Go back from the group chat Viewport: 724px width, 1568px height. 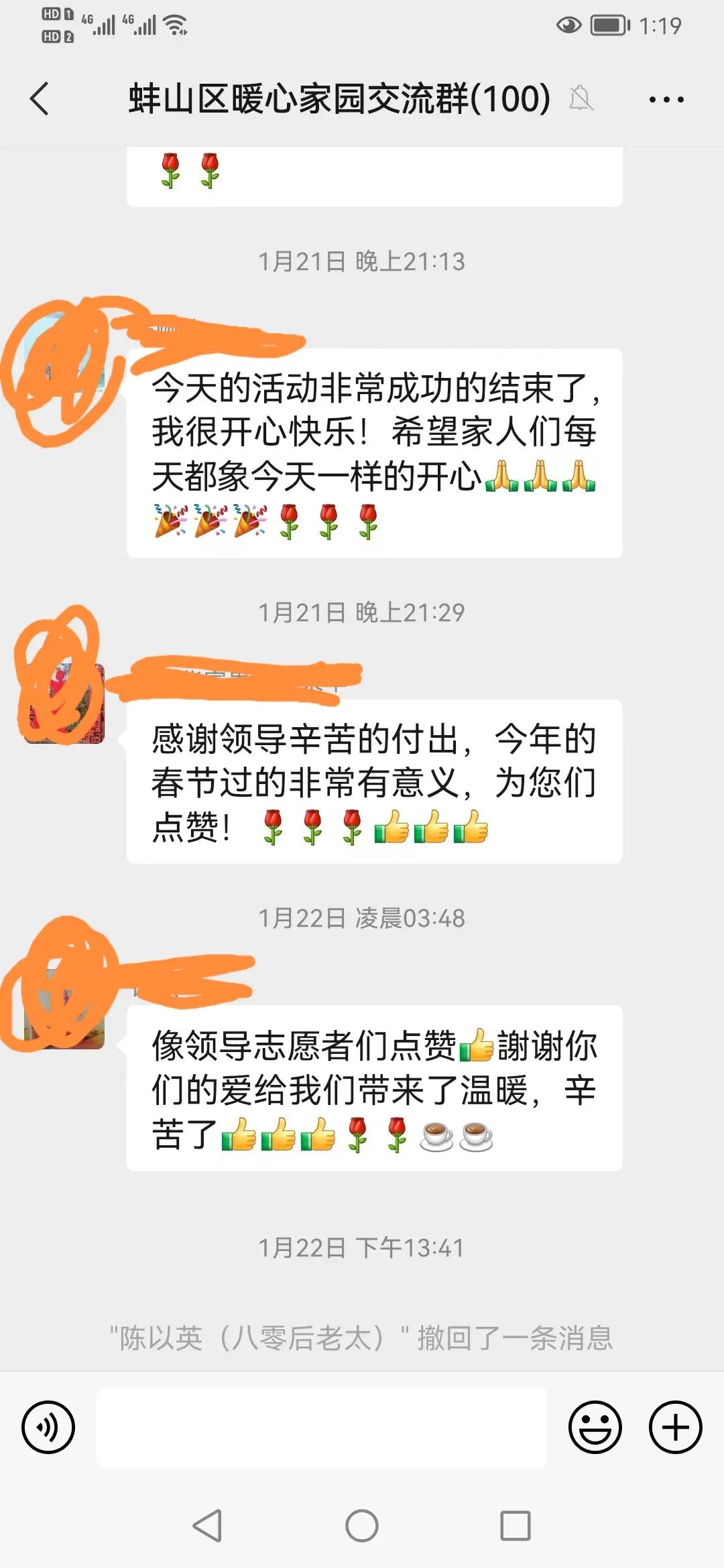[x=40, y=99]
